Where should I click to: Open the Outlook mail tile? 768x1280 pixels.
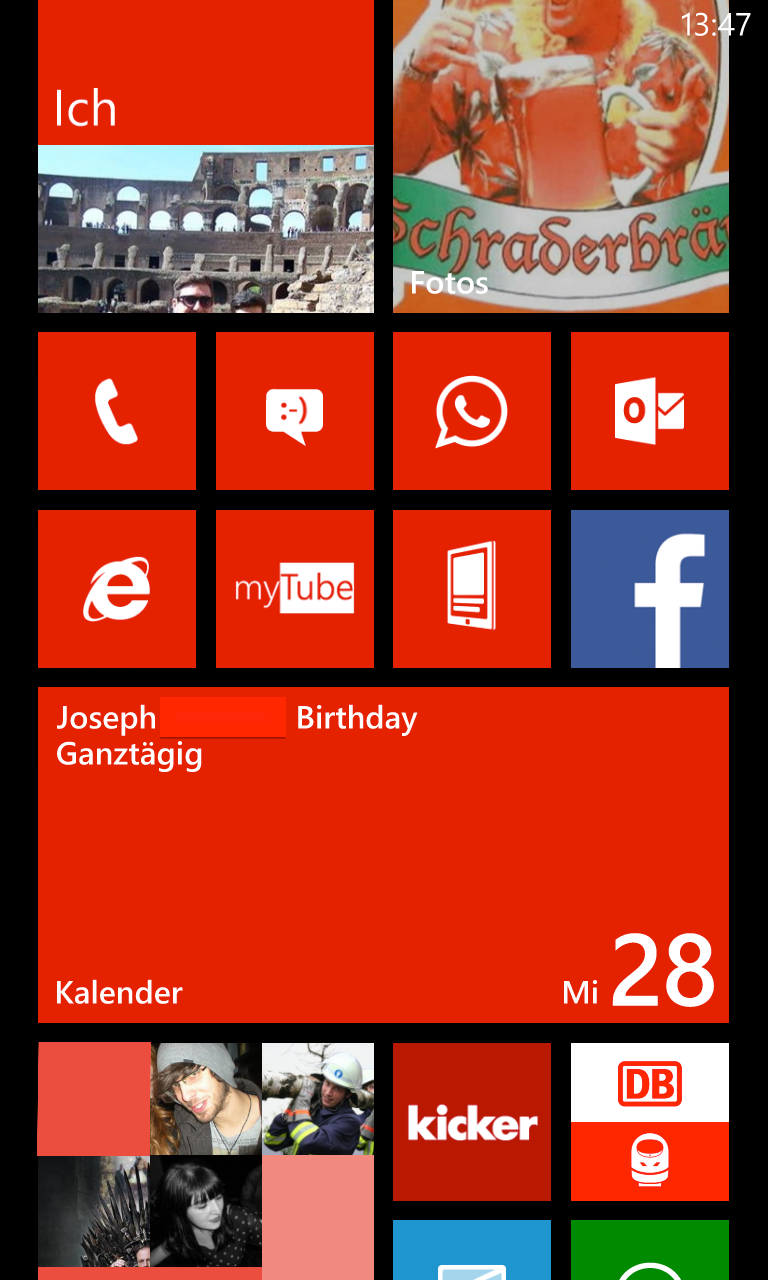650,411
